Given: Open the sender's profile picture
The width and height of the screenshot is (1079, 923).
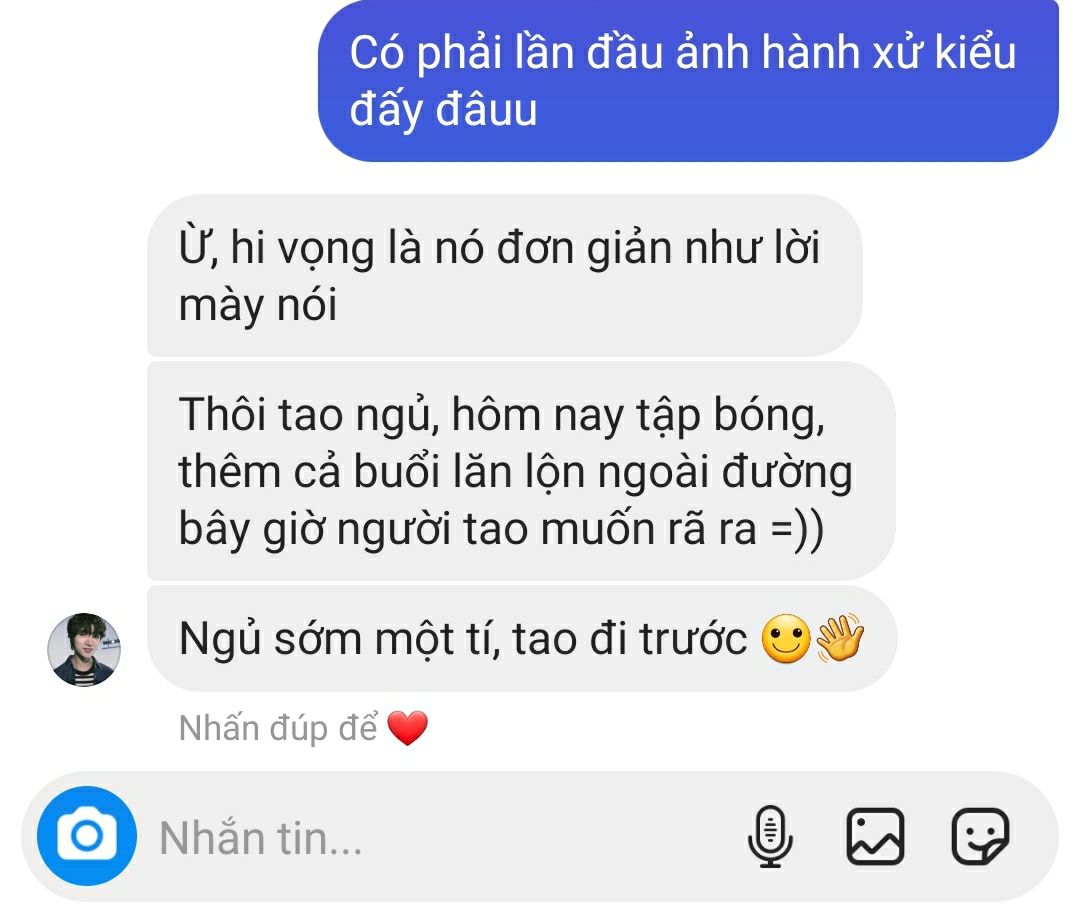Looking at the screenshot, I should [x=84, y=650].
